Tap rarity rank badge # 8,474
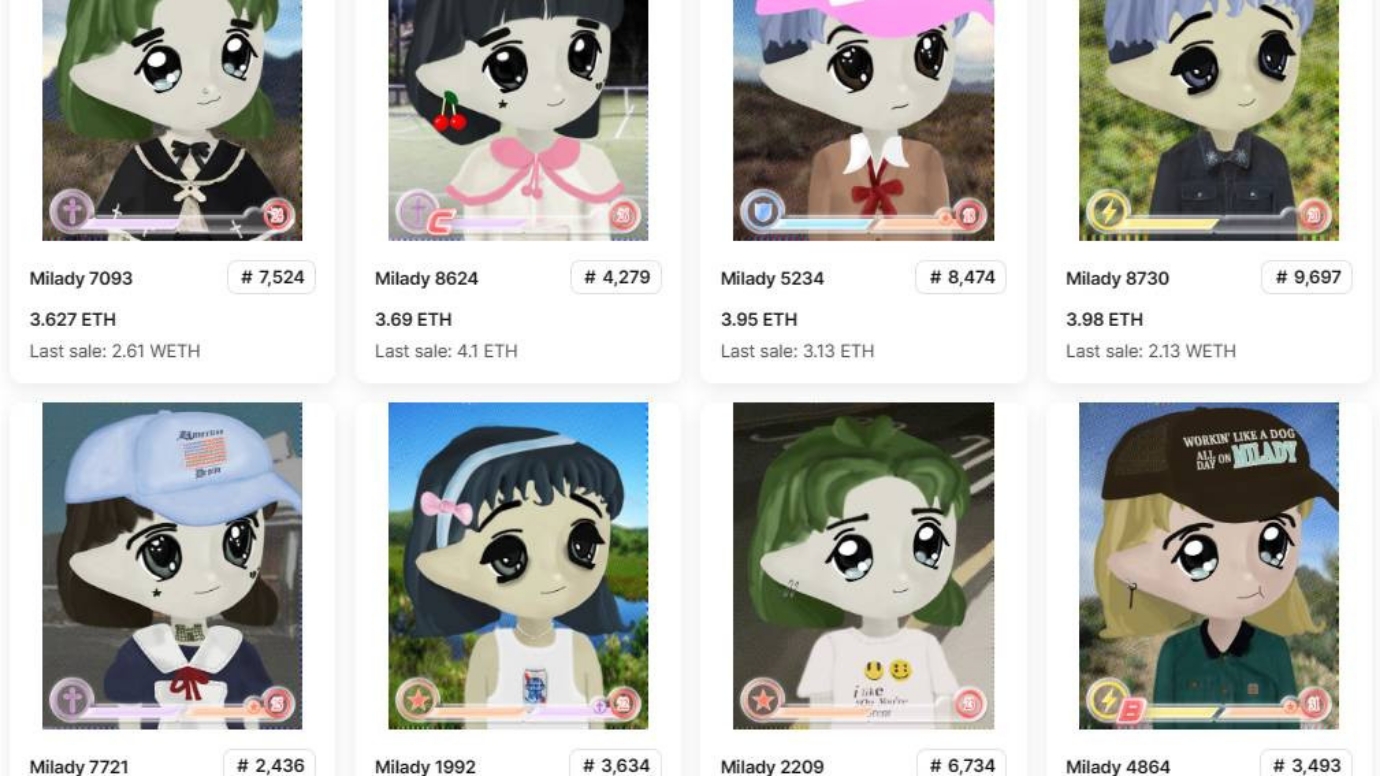Image resolution: width=1380 pixels, height=776 pixels. click(961, 277)
